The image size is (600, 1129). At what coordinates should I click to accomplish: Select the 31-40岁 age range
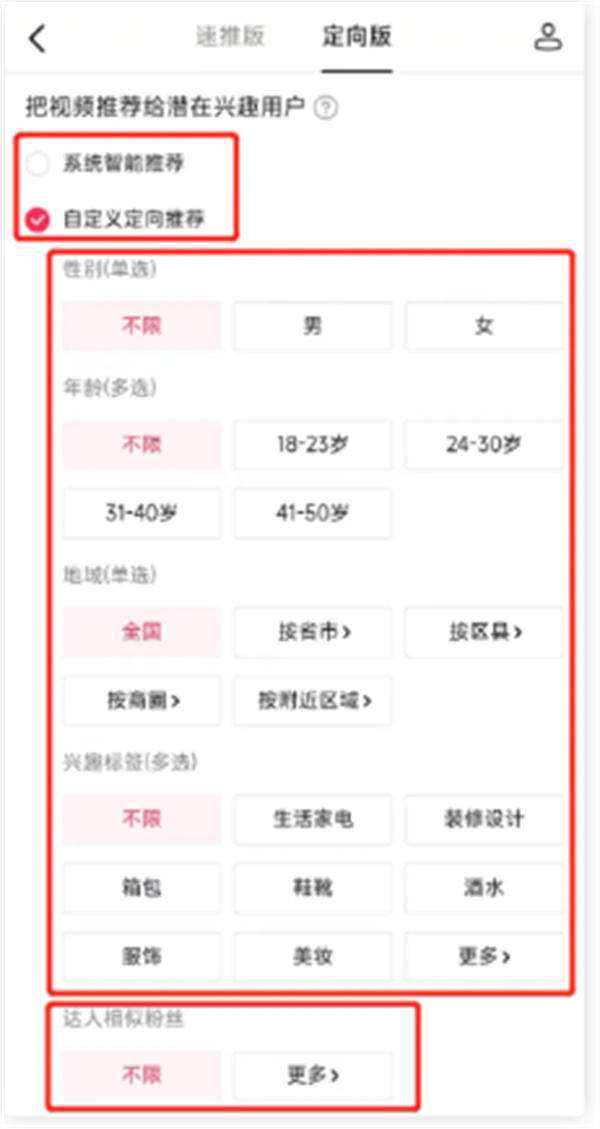pos(141,513)
